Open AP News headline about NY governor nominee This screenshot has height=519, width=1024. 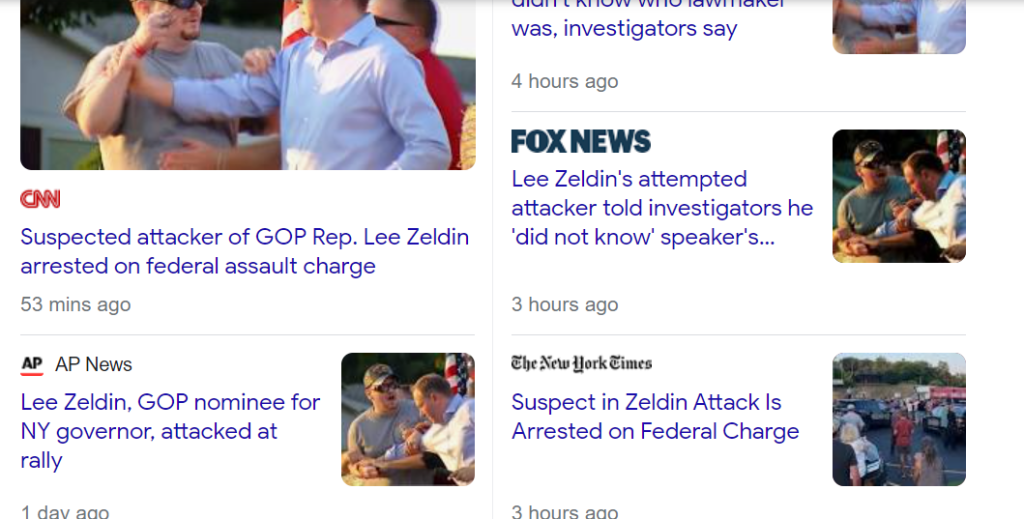(x=170, y=431)
